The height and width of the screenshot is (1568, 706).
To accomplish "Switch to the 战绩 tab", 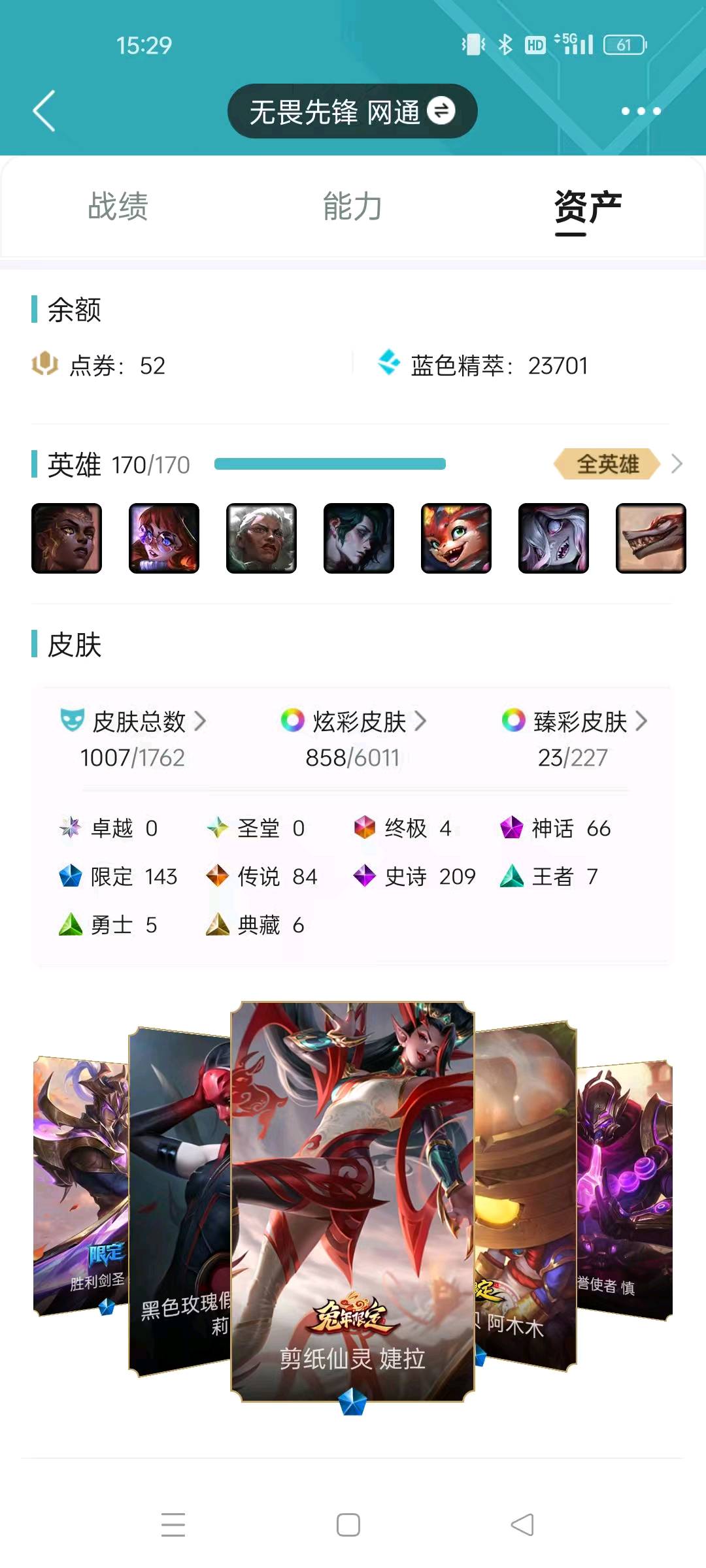I will 118,206.
